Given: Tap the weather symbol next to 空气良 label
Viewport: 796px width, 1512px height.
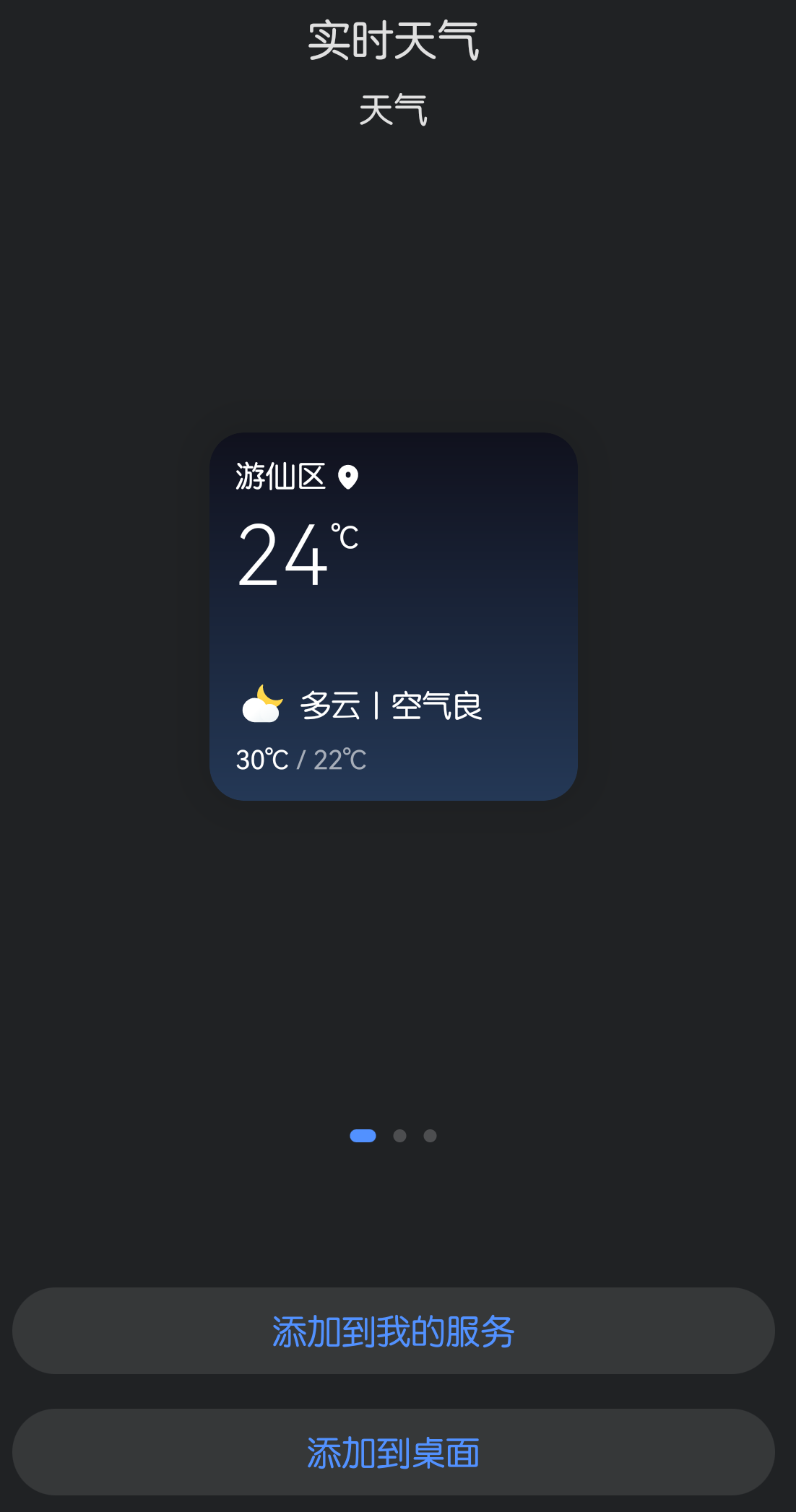Looking at the screenshot, I should (x=263, y=704).
